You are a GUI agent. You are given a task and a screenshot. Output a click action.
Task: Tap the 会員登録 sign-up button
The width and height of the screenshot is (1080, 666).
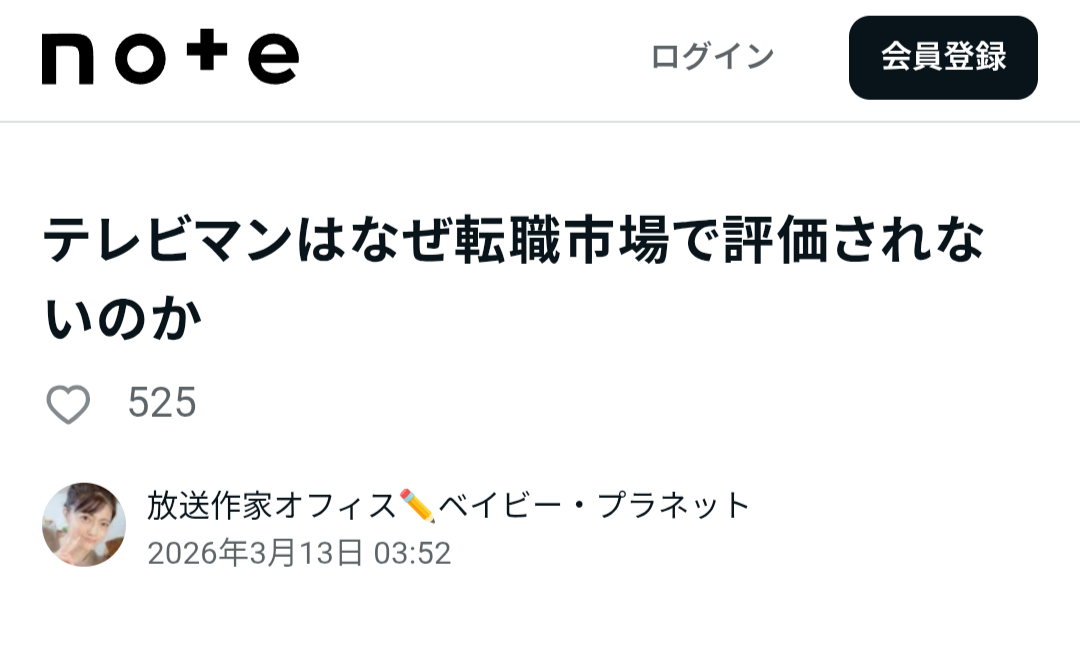tap(943, 58)
